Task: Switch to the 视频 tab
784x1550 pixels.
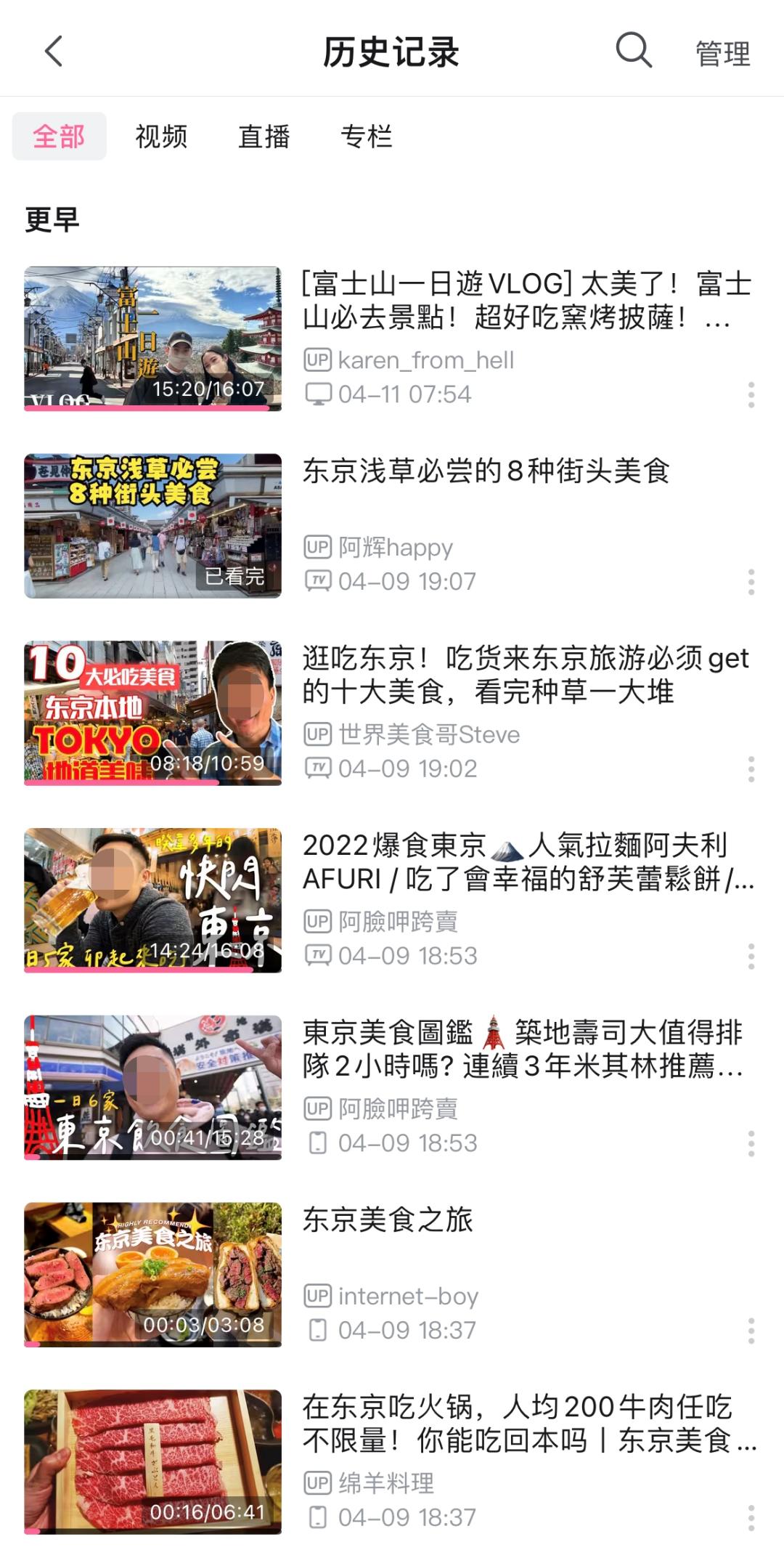Action: click(161, 137)
